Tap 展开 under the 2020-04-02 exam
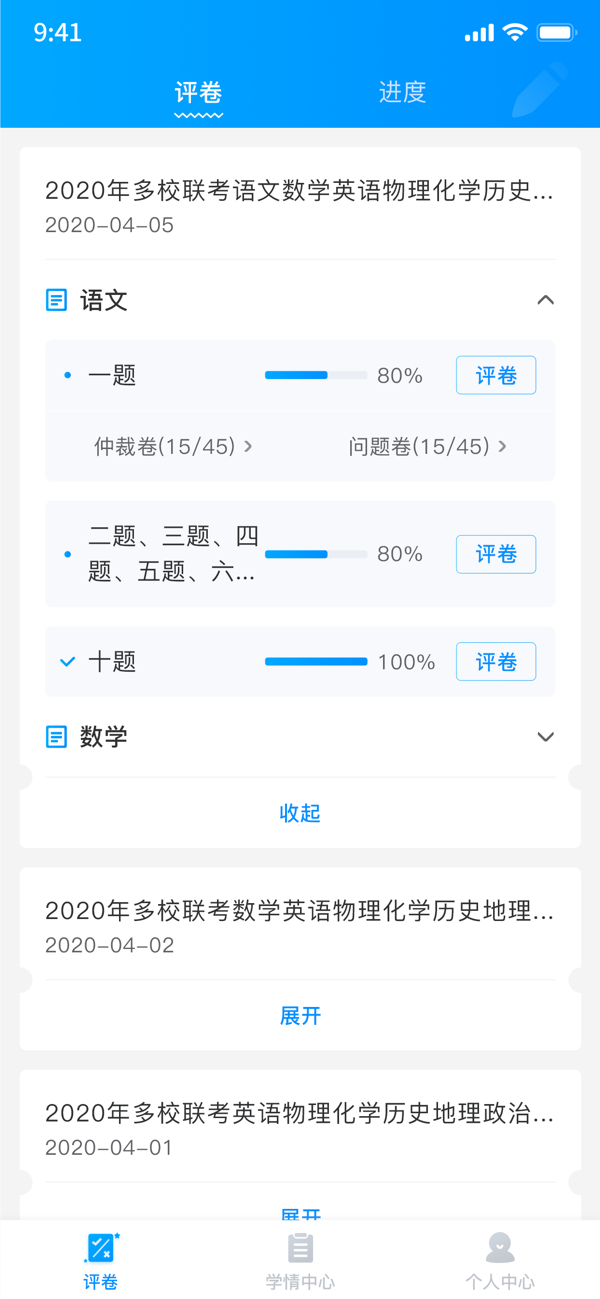This screenshot has width=600, height=1299. coord(300,1016)
